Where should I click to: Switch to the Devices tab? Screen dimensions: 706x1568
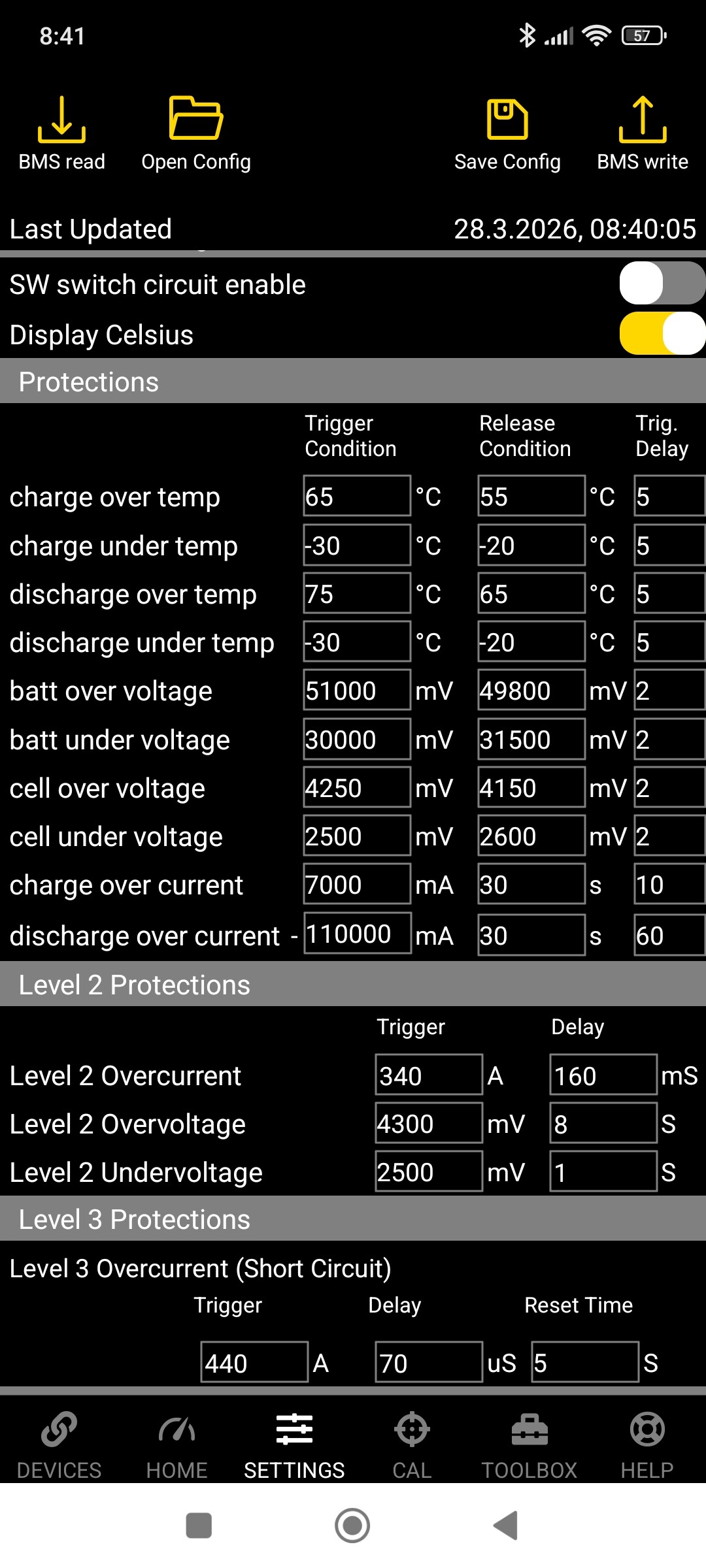pyautogui.click(x=59, y=1445)
